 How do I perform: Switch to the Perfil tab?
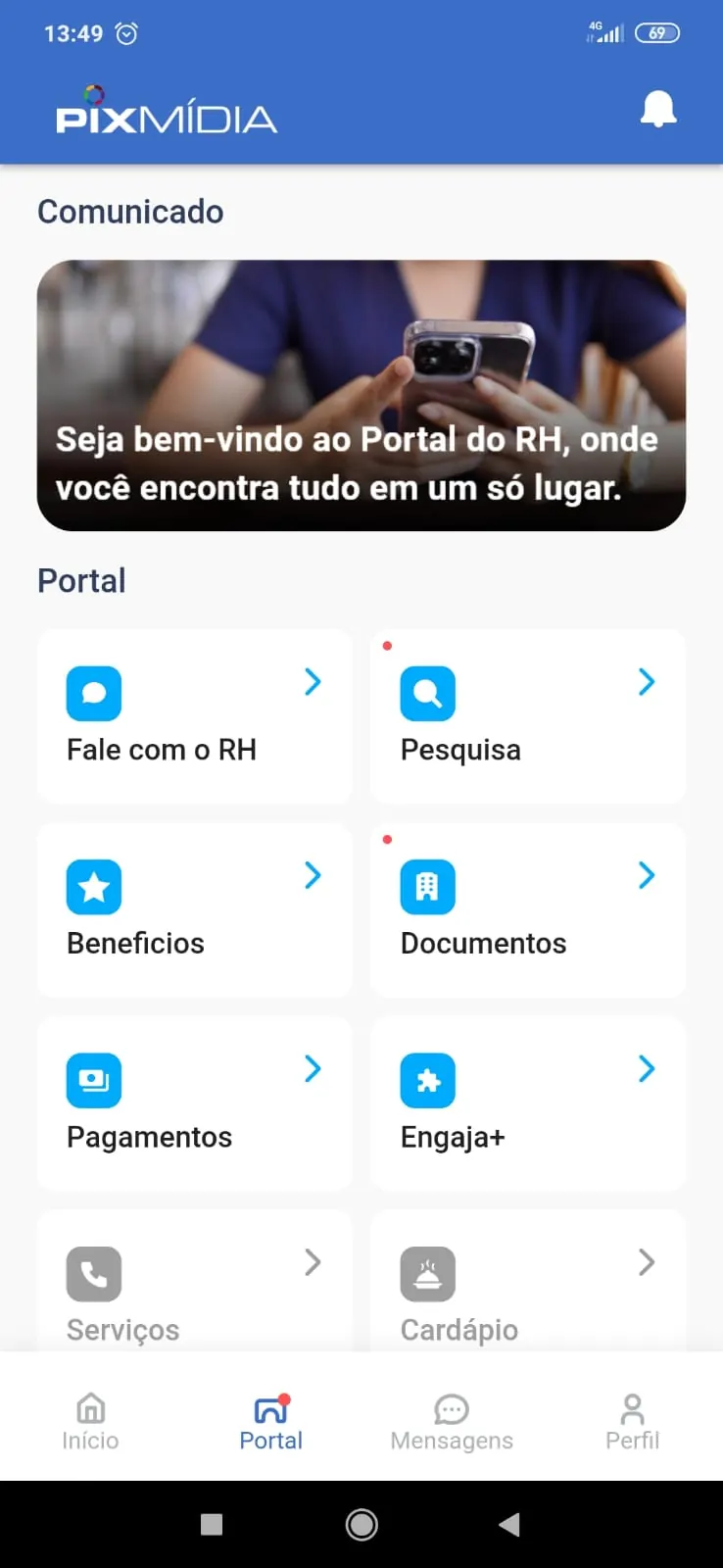pyautogui.click(x=633, y=1422)
